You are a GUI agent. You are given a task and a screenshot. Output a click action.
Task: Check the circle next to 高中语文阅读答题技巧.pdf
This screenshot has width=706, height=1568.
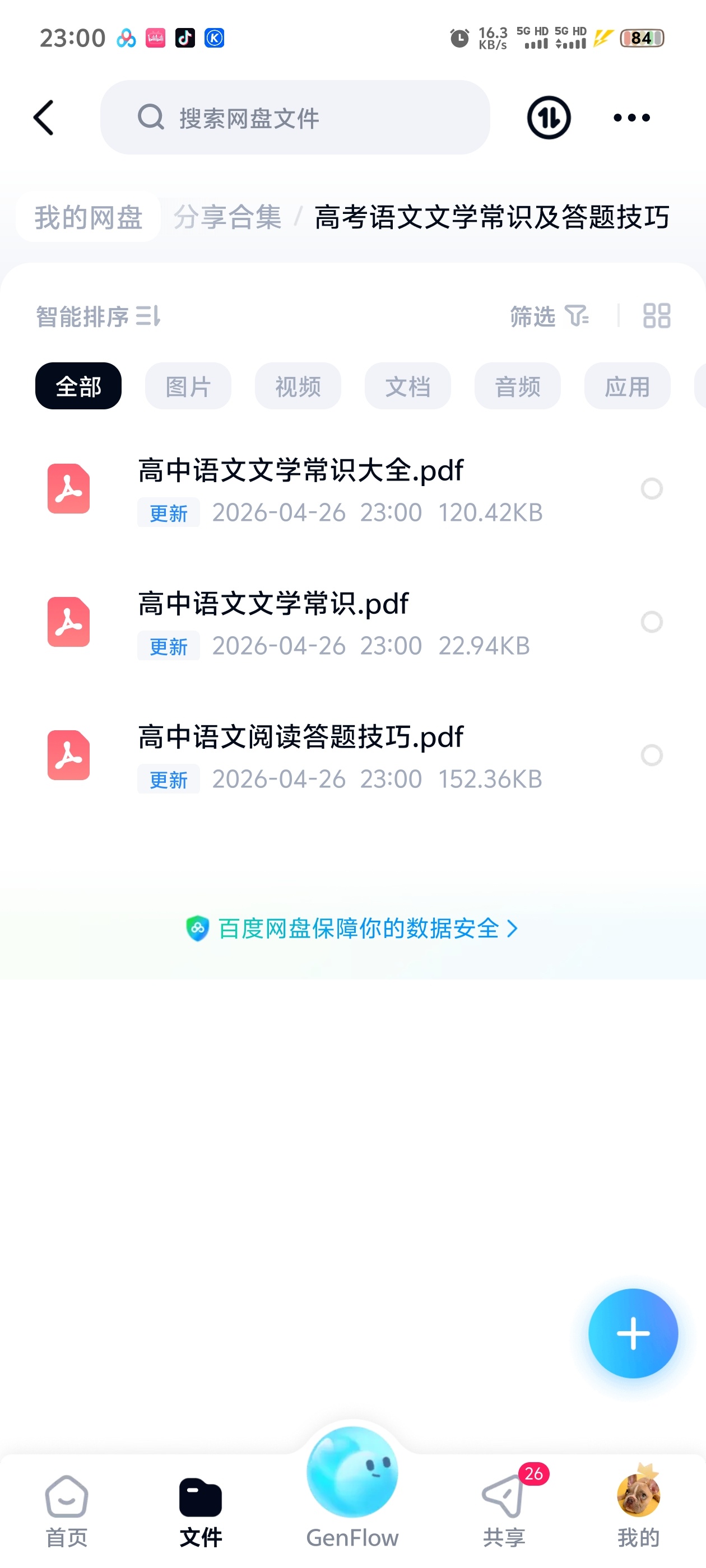pyautogui.click(x=651, y=755)
